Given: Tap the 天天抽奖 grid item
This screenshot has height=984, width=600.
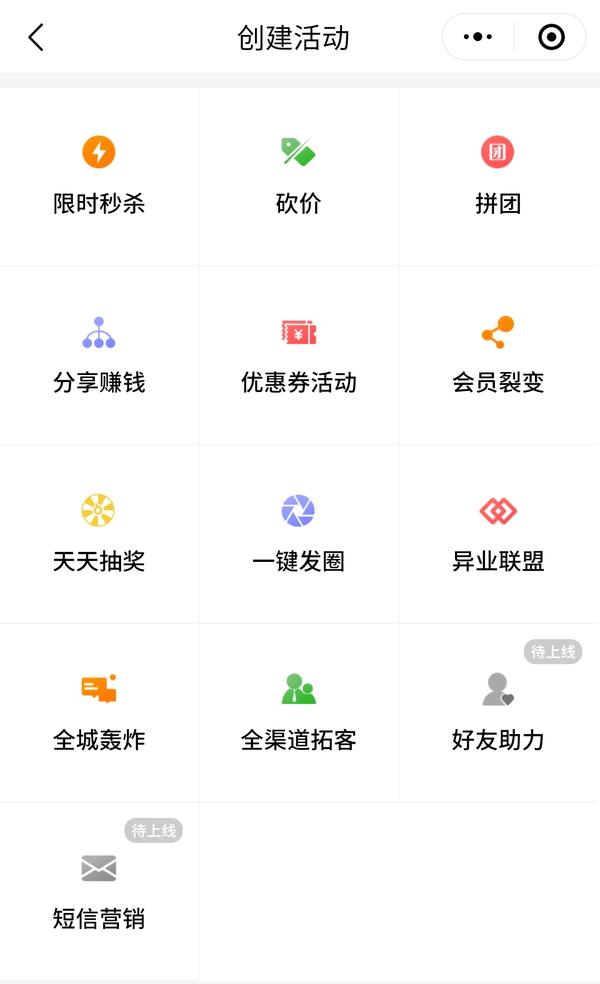Looking at the screenshot, I should (x=99, y=534).
